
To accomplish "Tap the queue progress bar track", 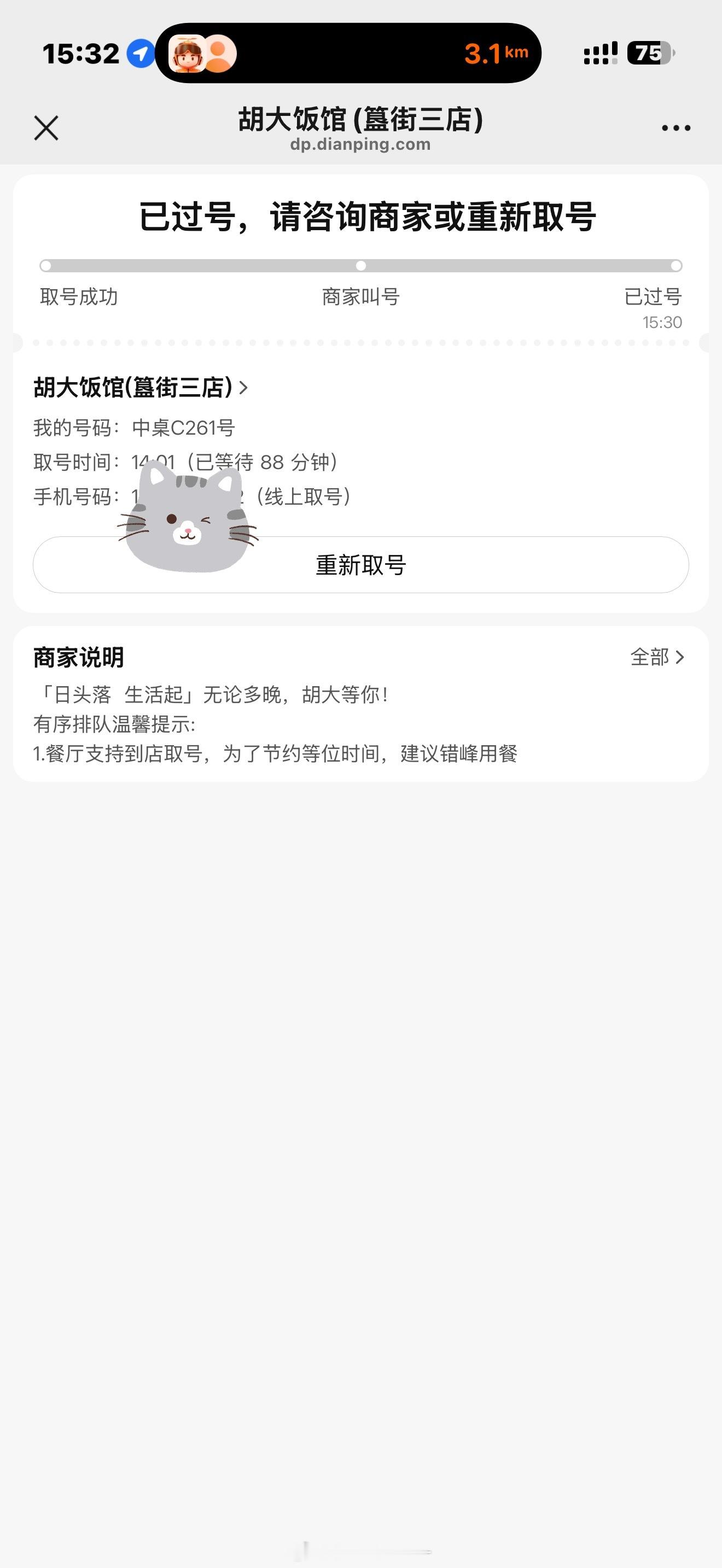I will pyautogui.click(x=361, y=265).
